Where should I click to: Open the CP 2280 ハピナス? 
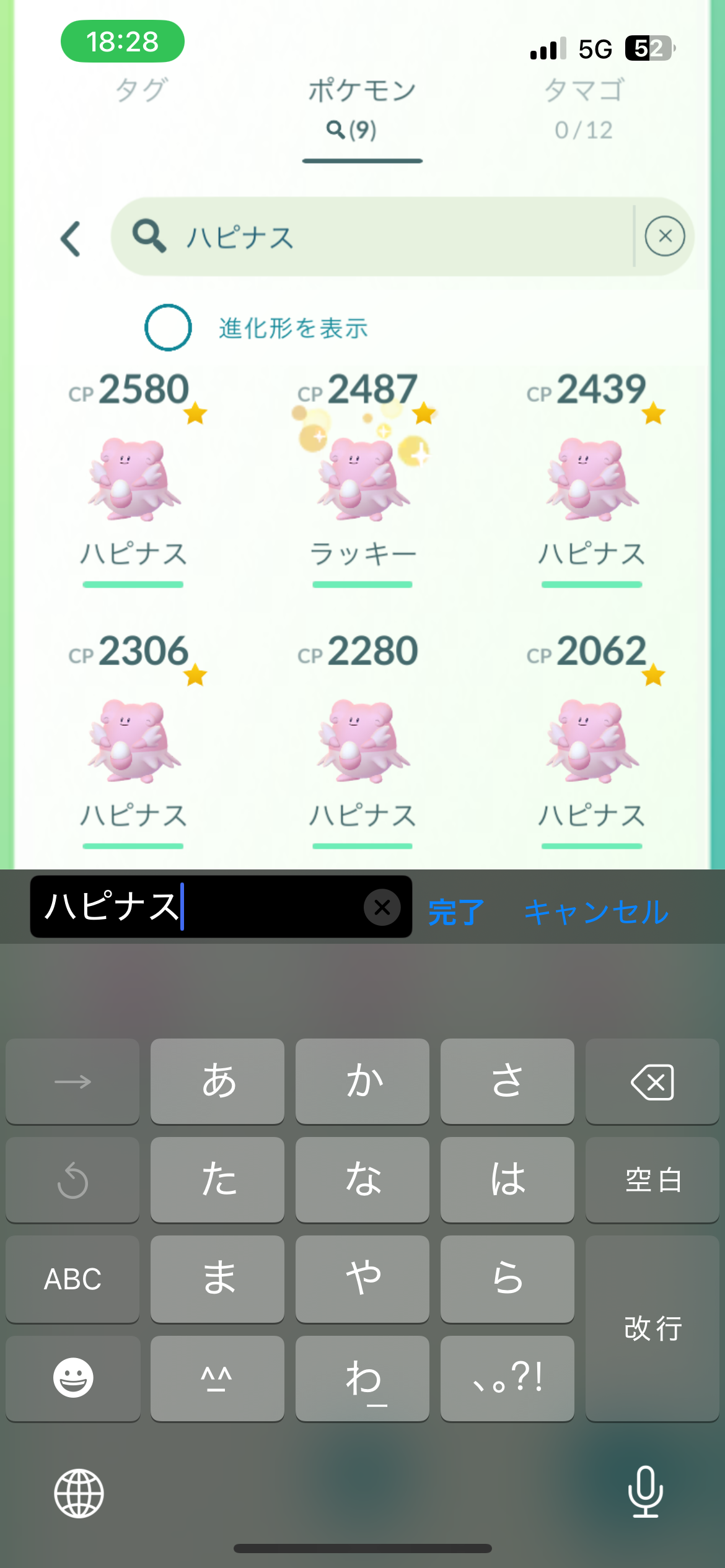tap(362, 740)
